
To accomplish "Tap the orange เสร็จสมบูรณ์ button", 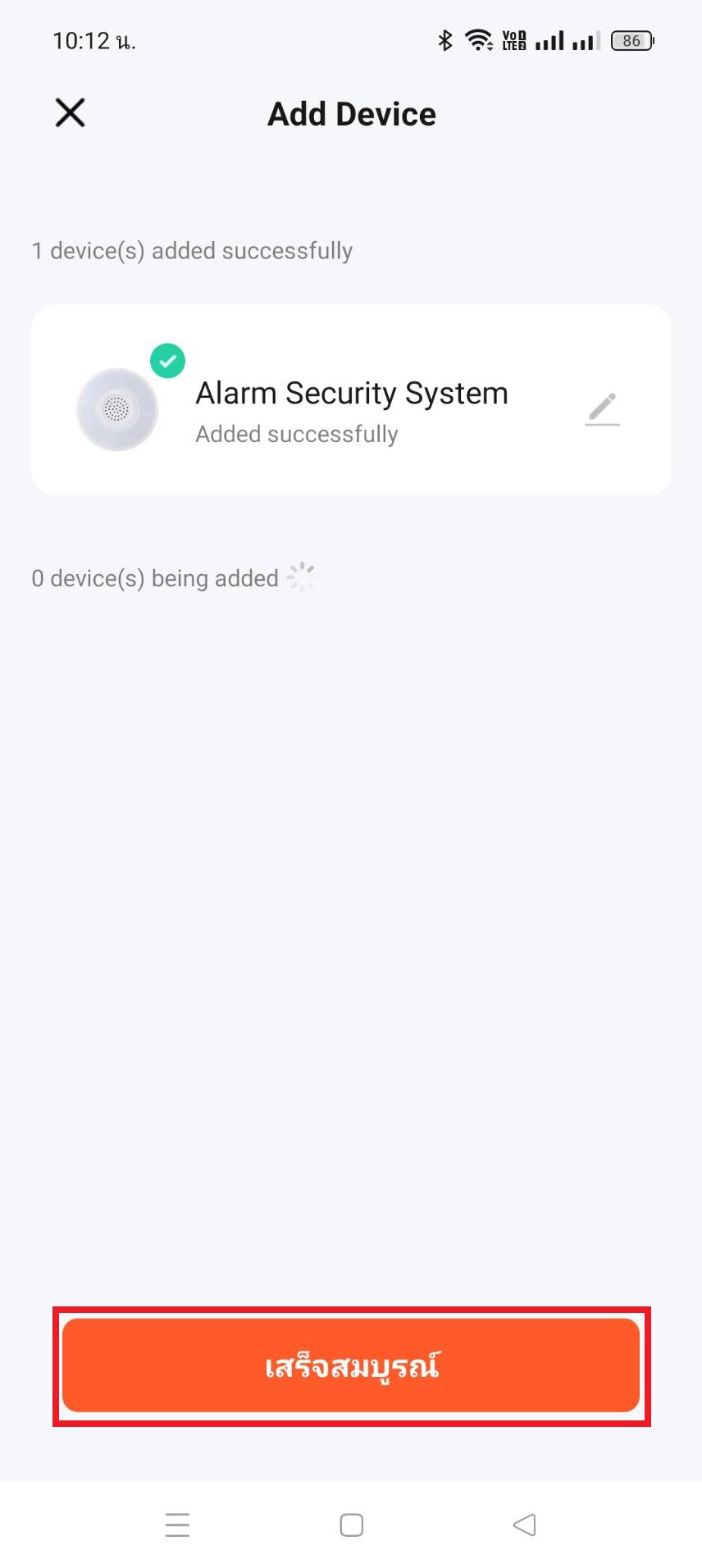I will (351, 1365).
